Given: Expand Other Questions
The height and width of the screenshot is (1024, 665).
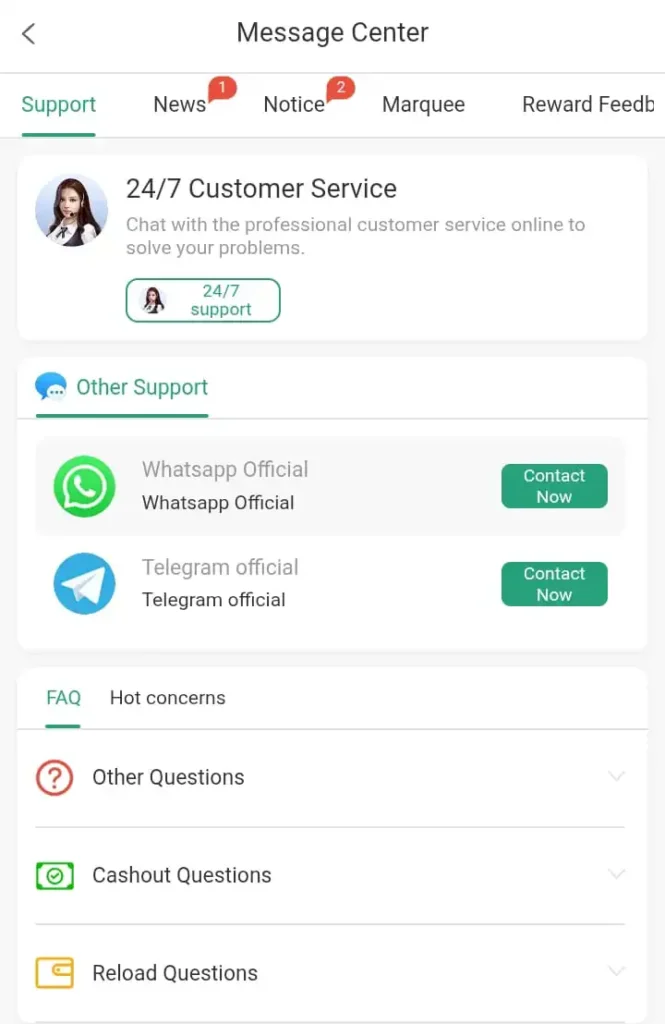Looking at the screenshot, I should 330,777.
